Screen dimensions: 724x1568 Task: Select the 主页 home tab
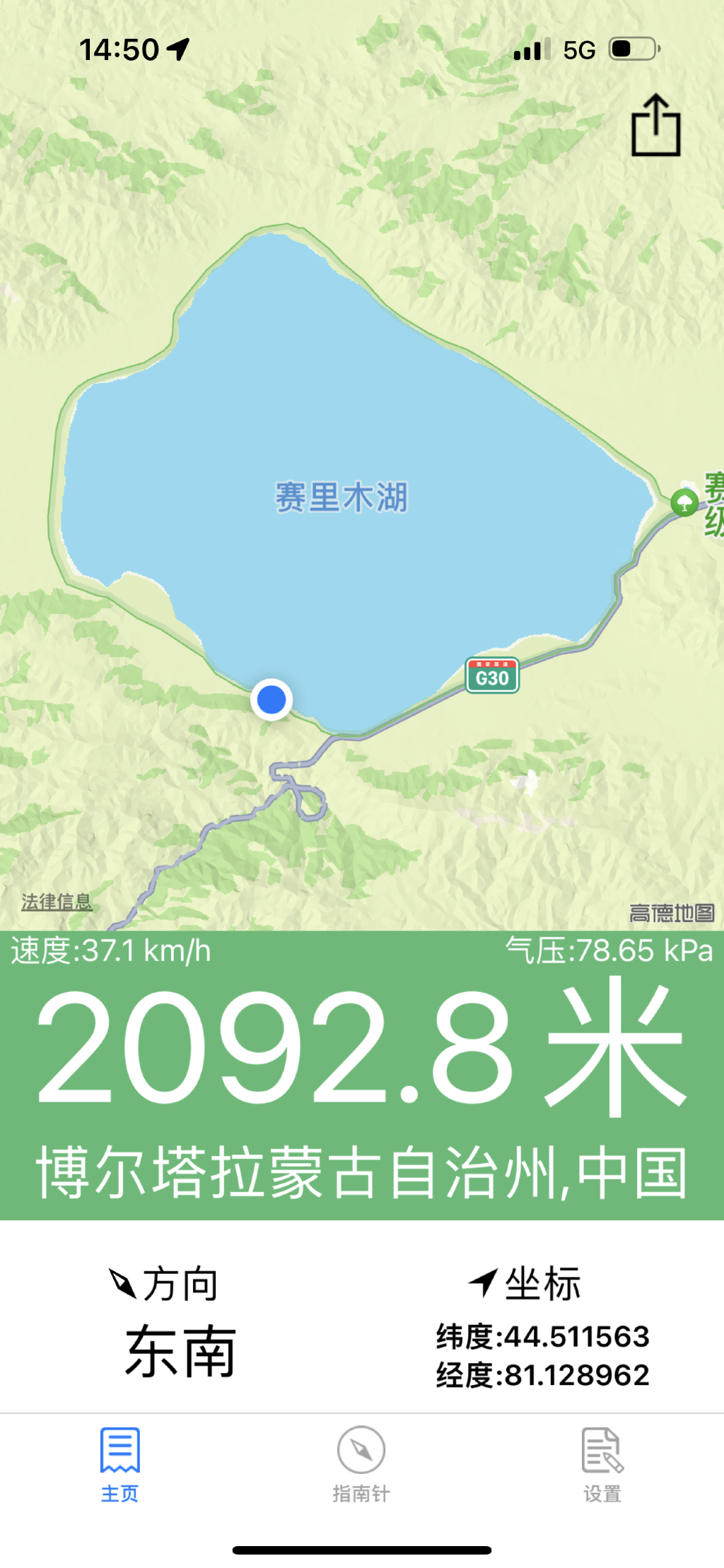(x=120, y=1464)
